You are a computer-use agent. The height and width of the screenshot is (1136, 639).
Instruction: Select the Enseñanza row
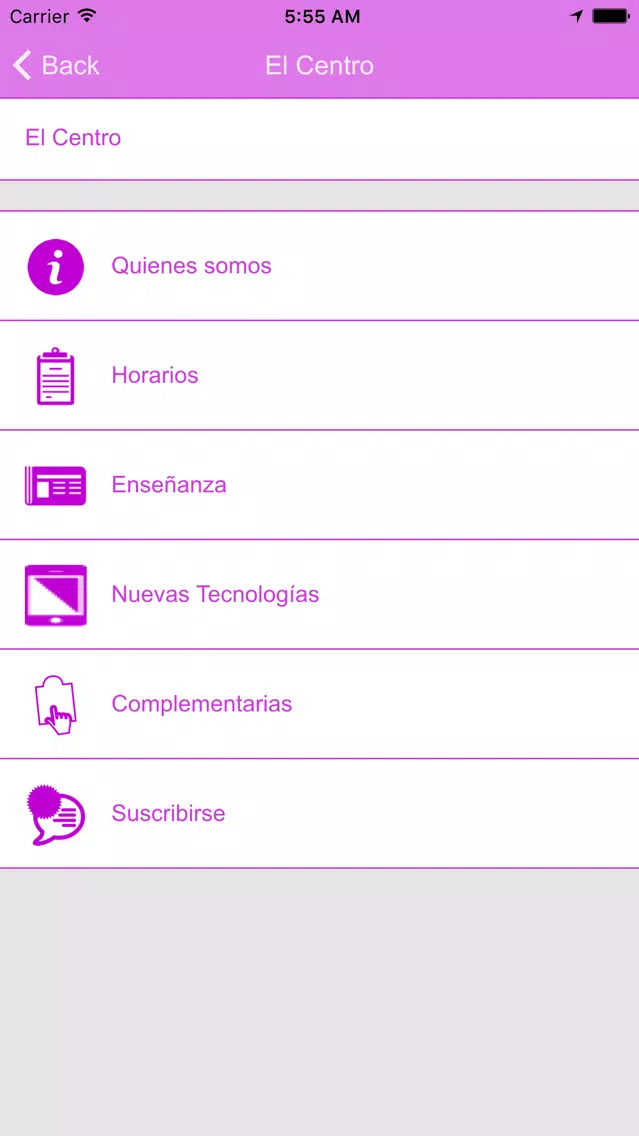click(x=320, y=485)
